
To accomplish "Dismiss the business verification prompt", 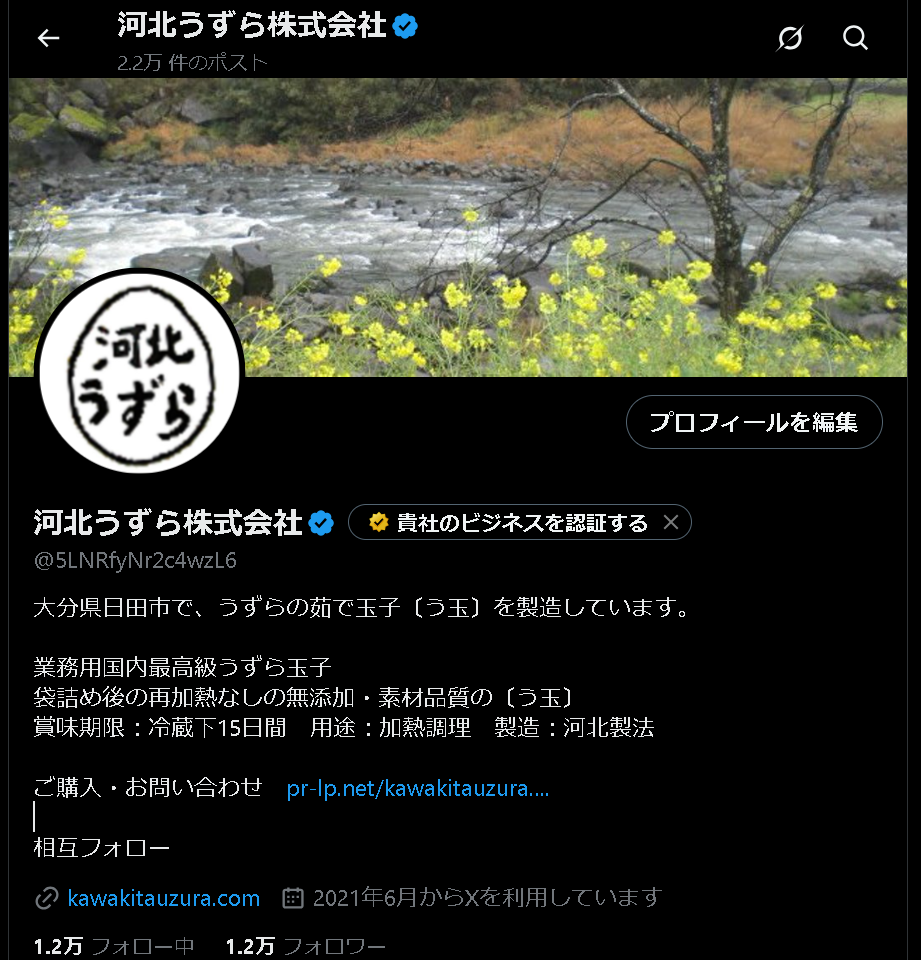I will (x=671, y=522).
